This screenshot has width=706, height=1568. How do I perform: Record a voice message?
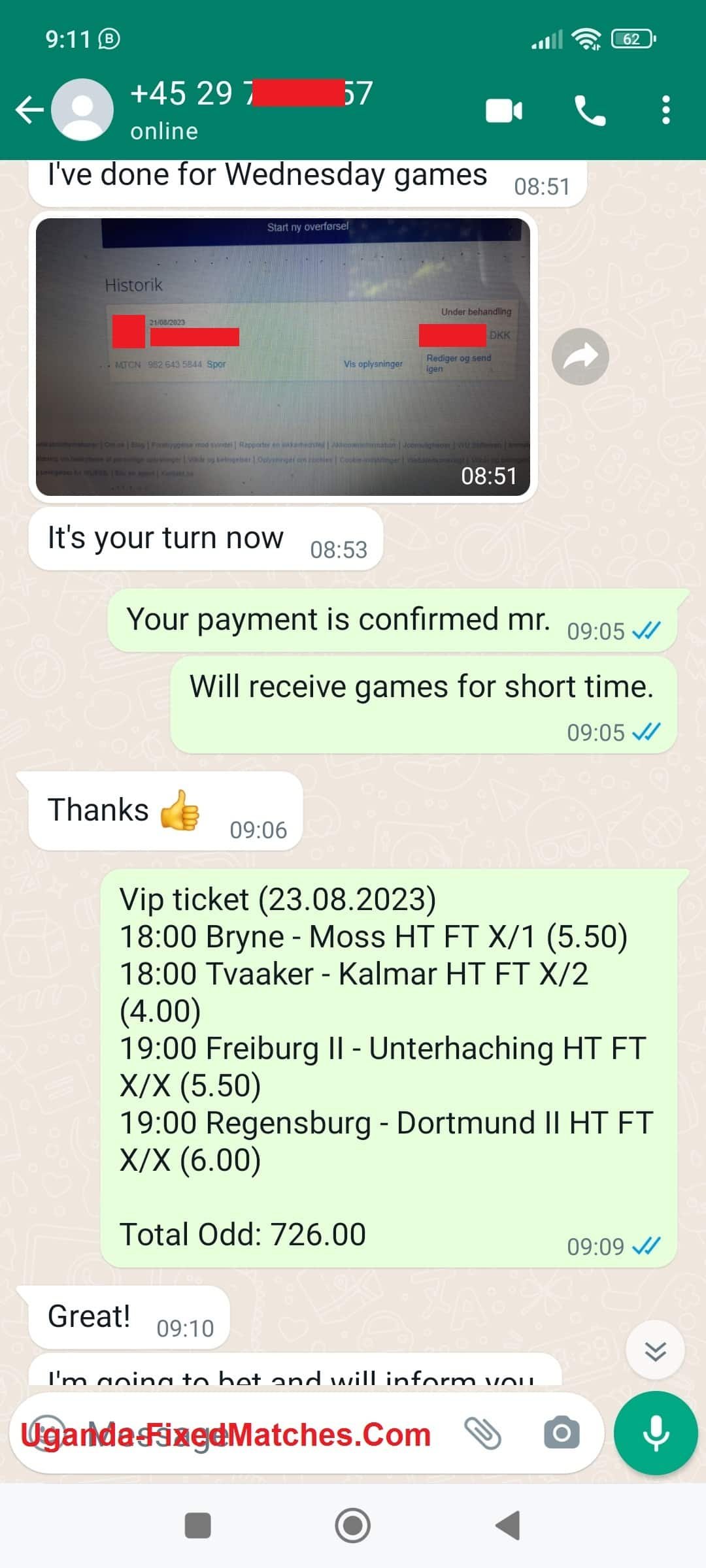656,1433
